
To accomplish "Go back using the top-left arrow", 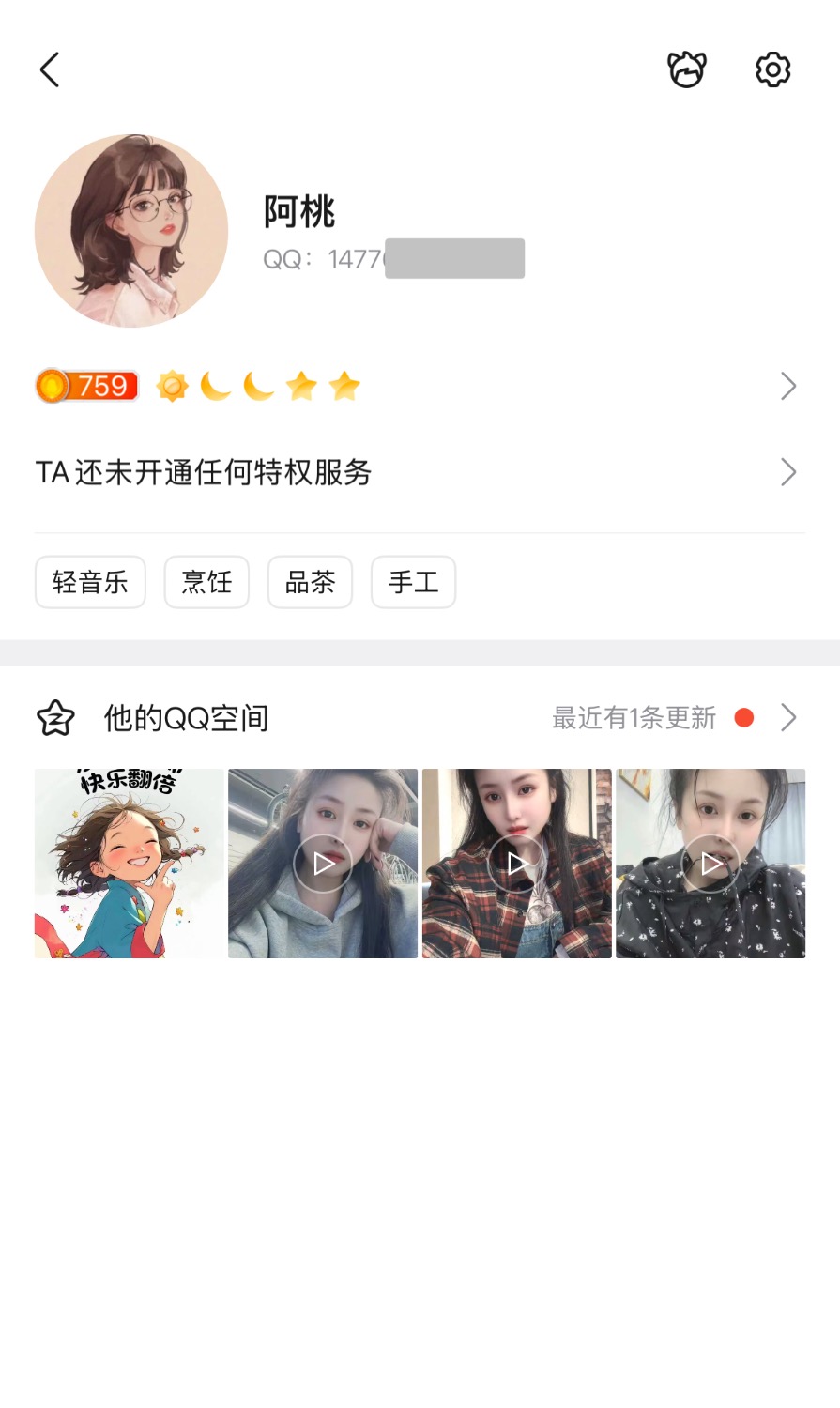I will pos(50,69).
